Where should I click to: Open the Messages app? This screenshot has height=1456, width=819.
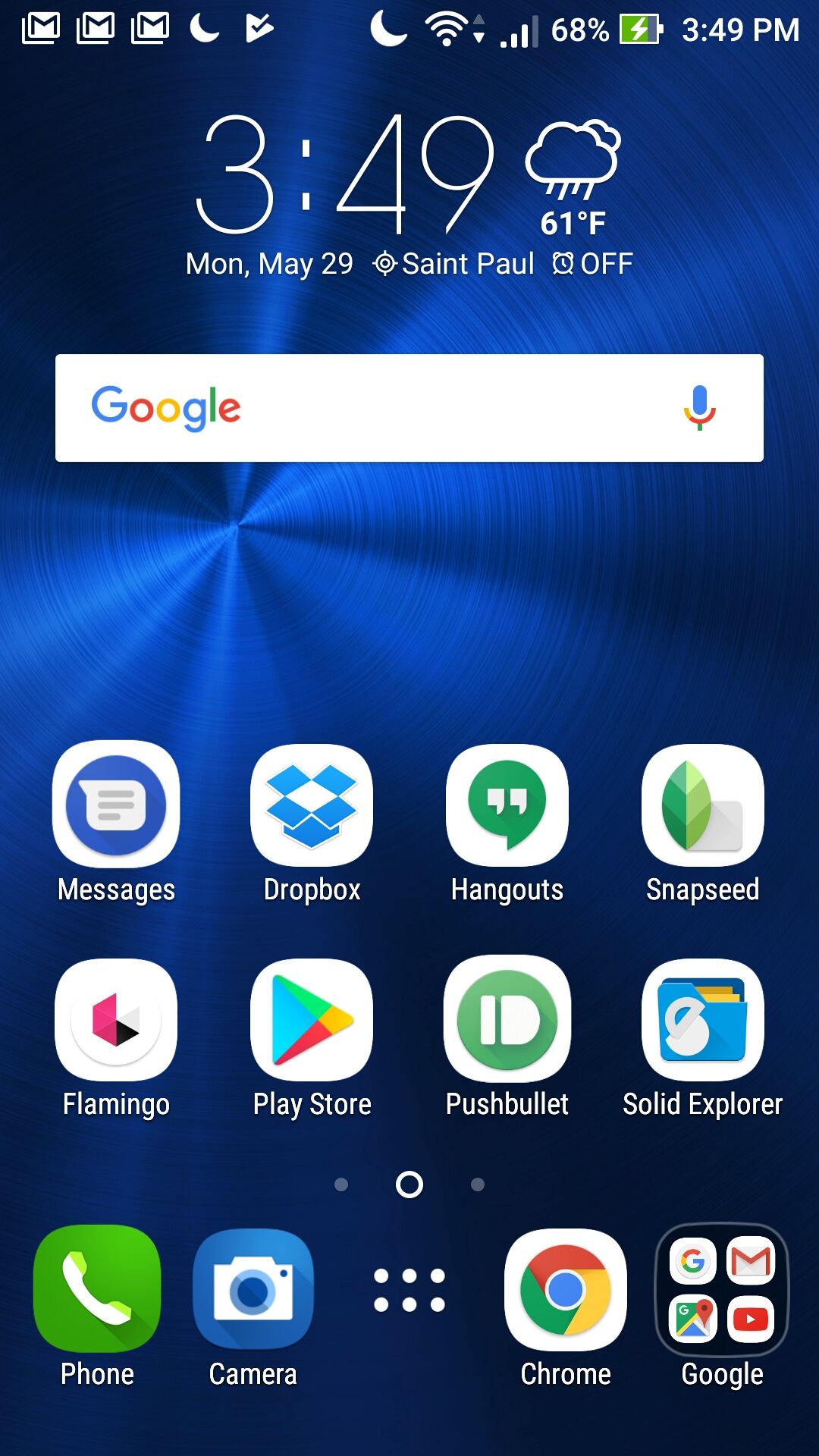[116, 805]
